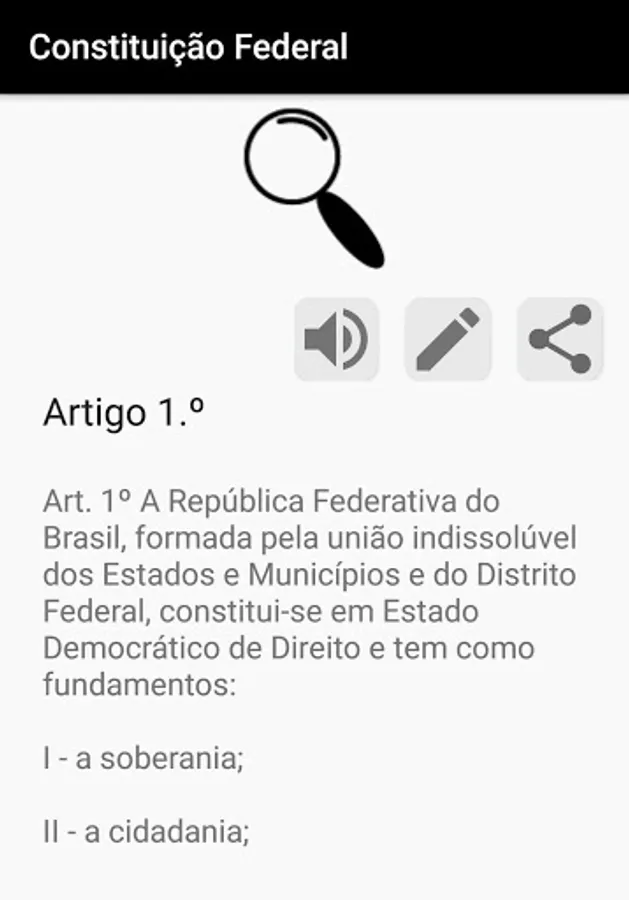Share Artigo 1.º
The width and height of the screenshot is (629, 900).
coord(560,339)
